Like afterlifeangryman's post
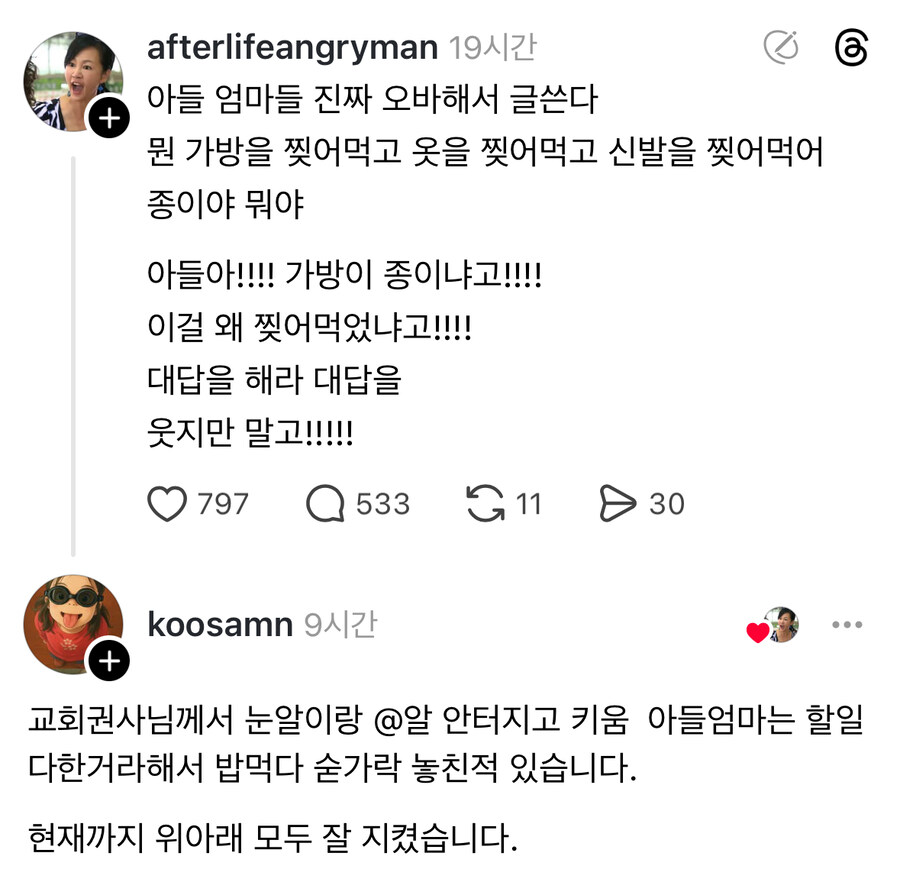 point(167,503)
